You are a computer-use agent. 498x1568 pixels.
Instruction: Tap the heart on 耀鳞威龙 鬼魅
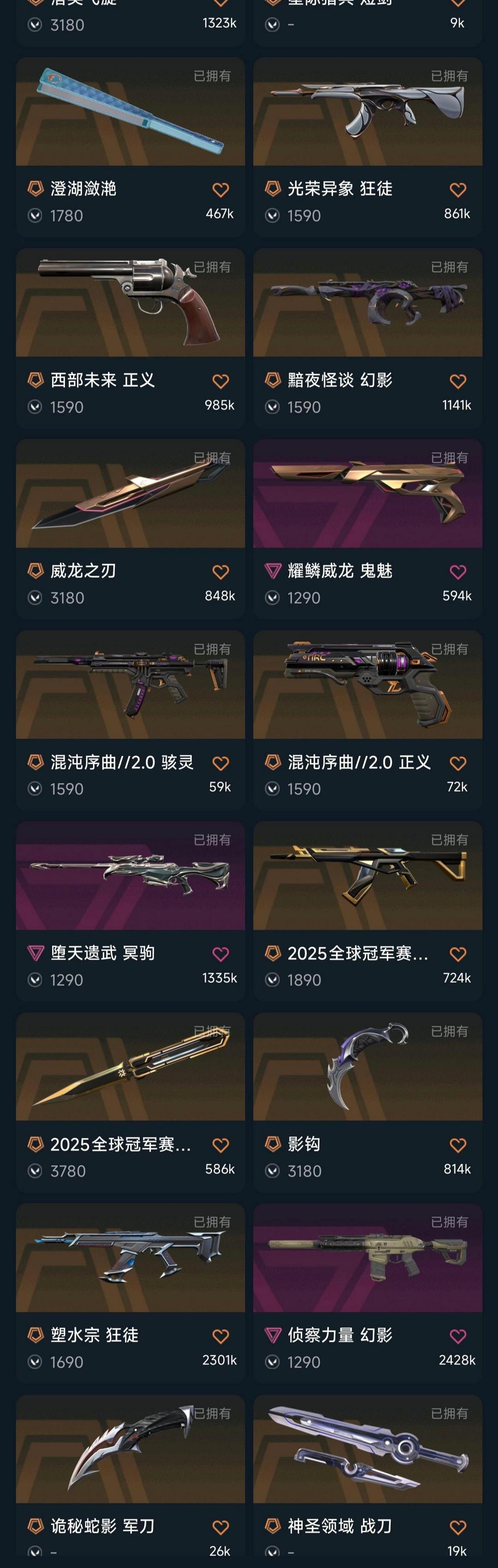click(x=458, y=572)
